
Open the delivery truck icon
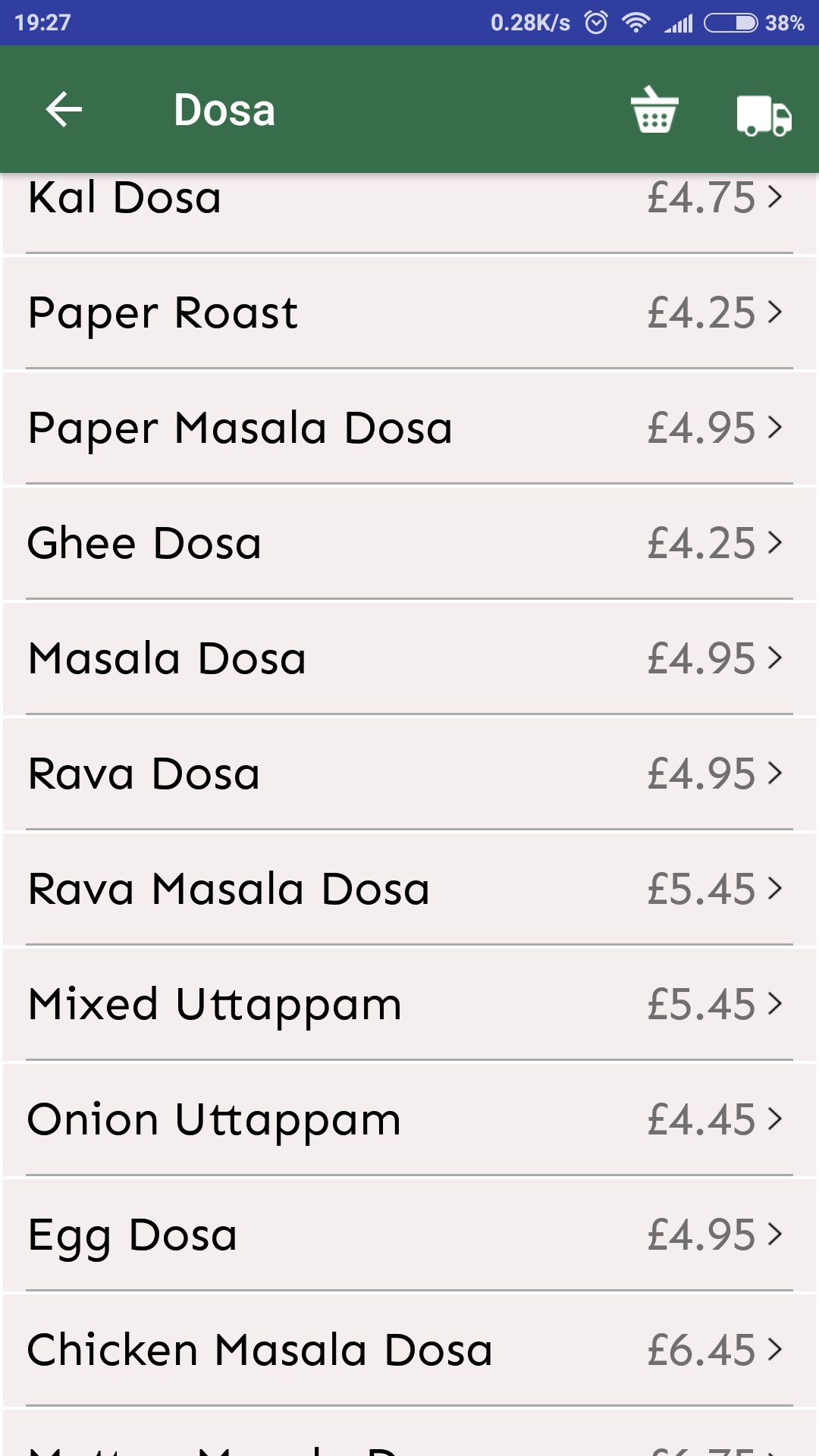pyautogui.click(x=764, y=115)
